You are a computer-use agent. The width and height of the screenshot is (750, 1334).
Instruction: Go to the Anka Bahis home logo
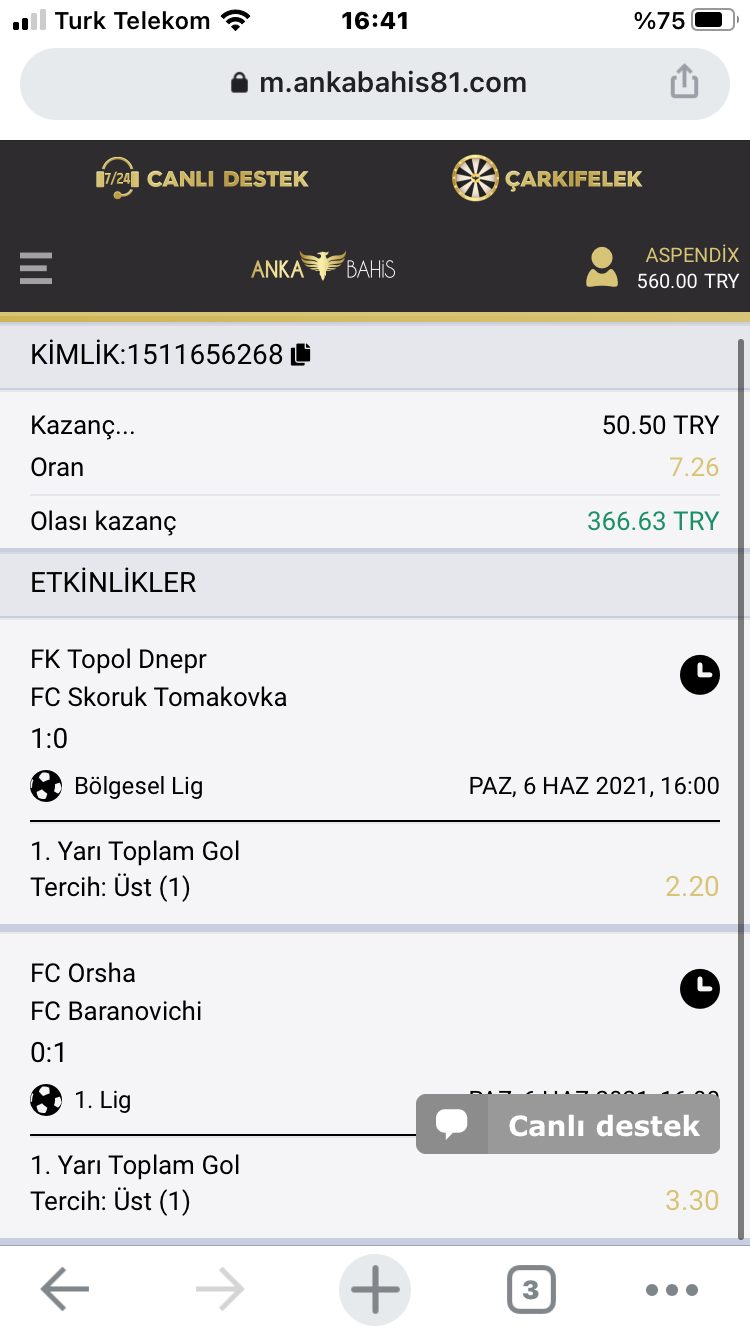click(x=323, y=267)
